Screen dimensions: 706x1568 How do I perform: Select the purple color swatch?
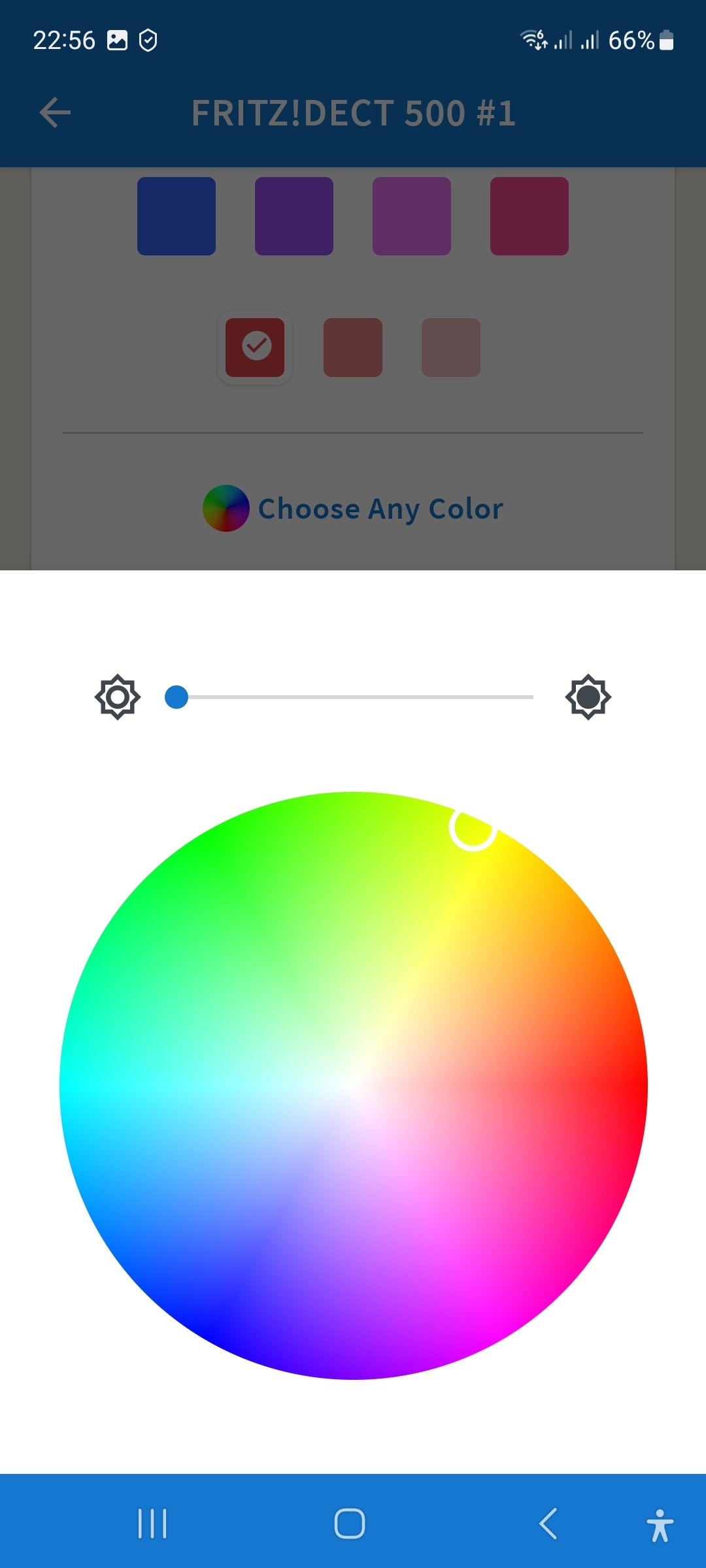pyautogui.click(x=294, y=216)
